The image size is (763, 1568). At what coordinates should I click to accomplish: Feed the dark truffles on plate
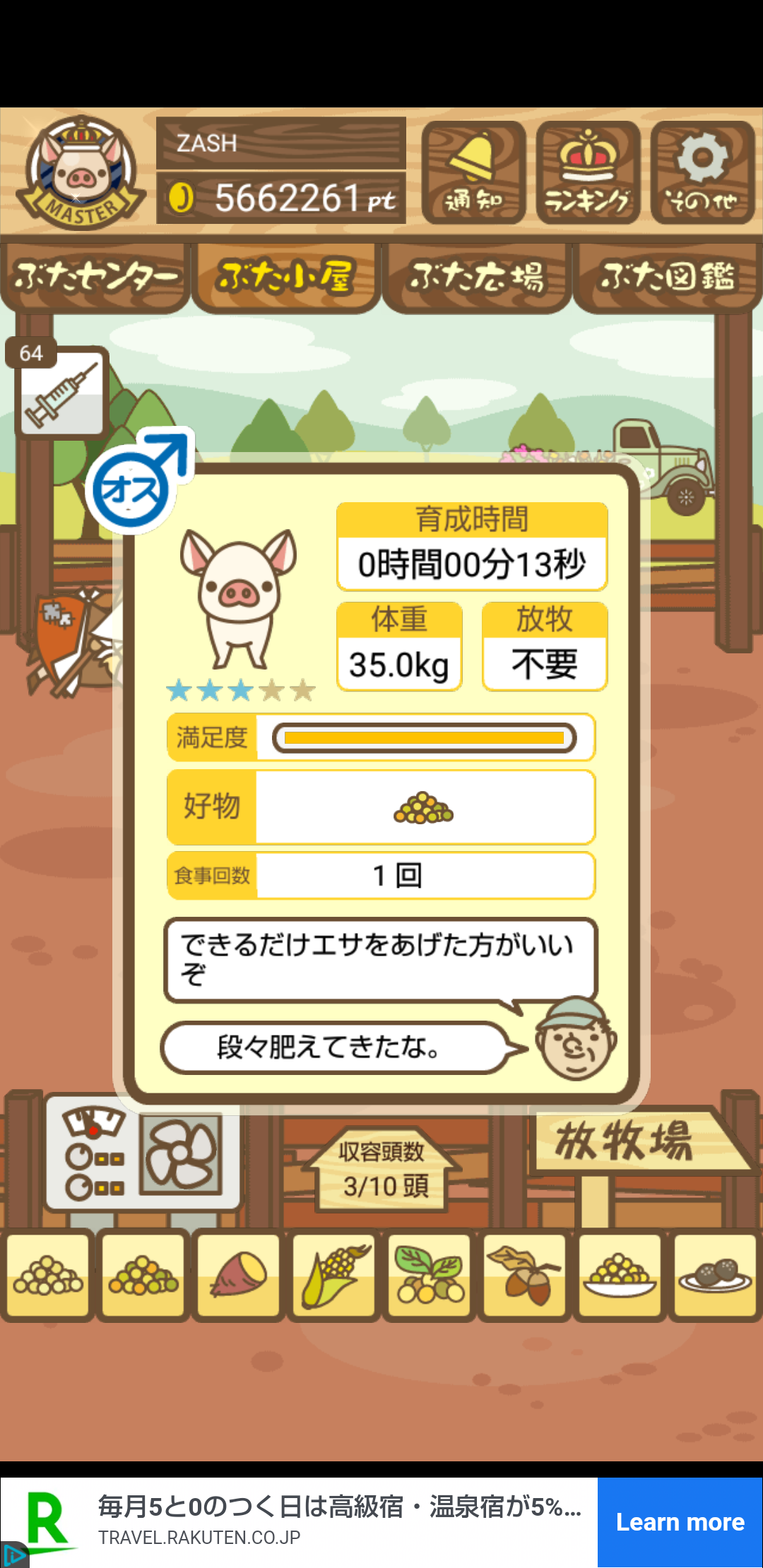(714, 1276)
